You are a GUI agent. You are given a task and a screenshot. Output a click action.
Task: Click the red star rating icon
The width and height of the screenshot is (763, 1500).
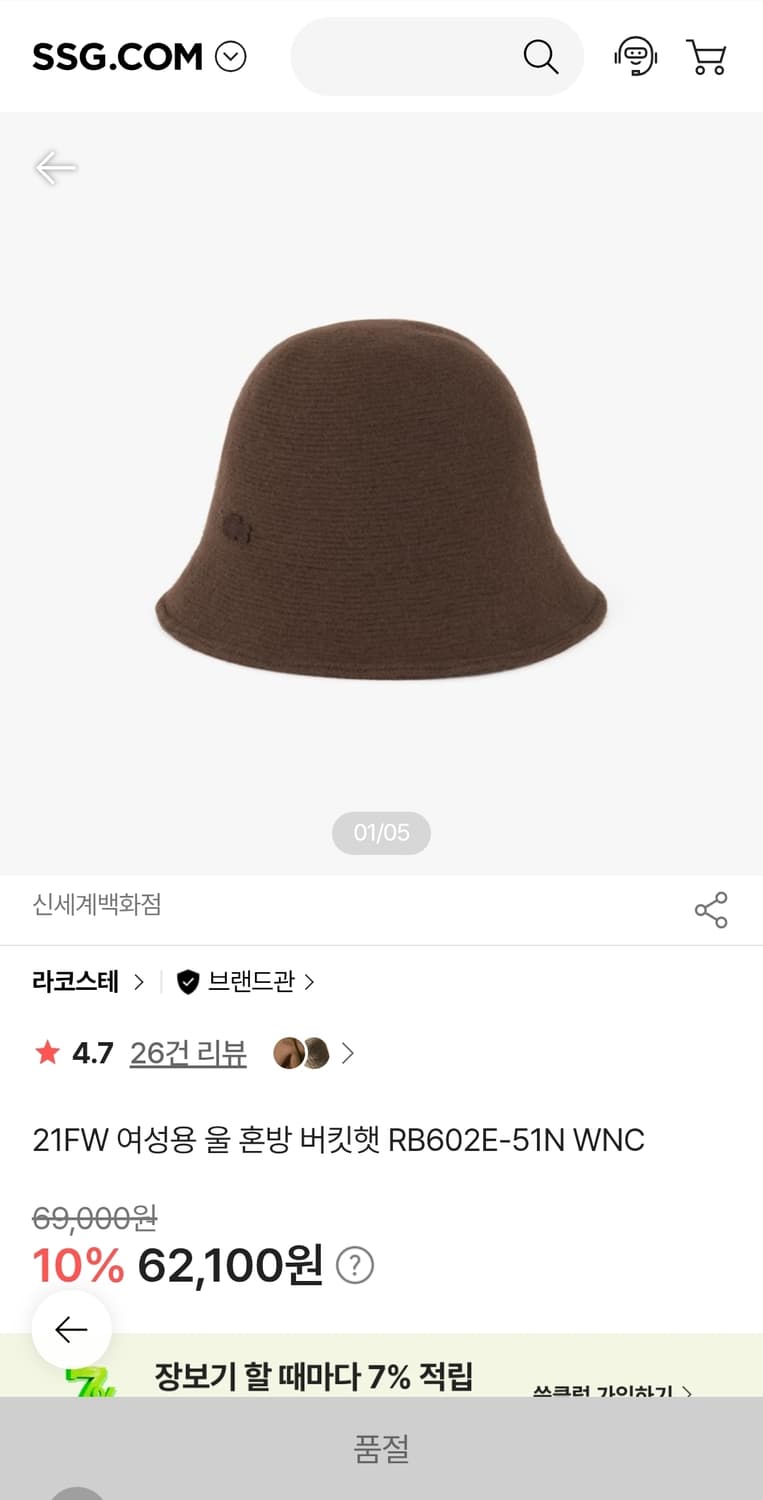pyautogui.click(x=46, y=1054)
